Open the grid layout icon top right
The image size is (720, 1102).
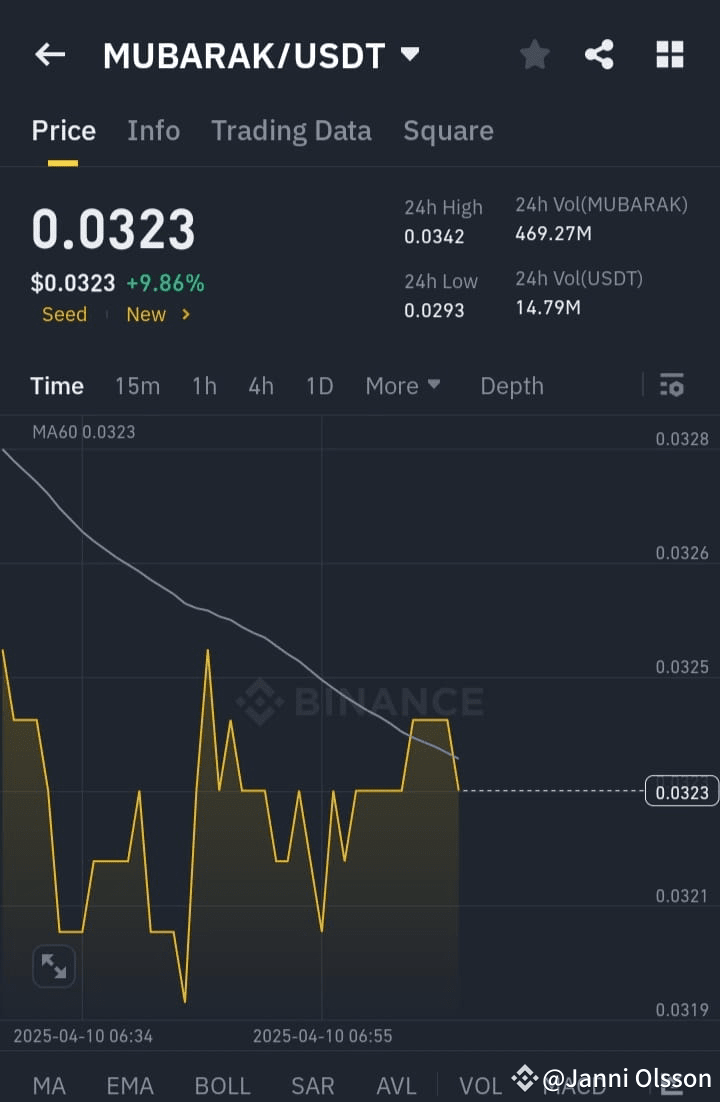pyautogui.click(x=669, y=54)
